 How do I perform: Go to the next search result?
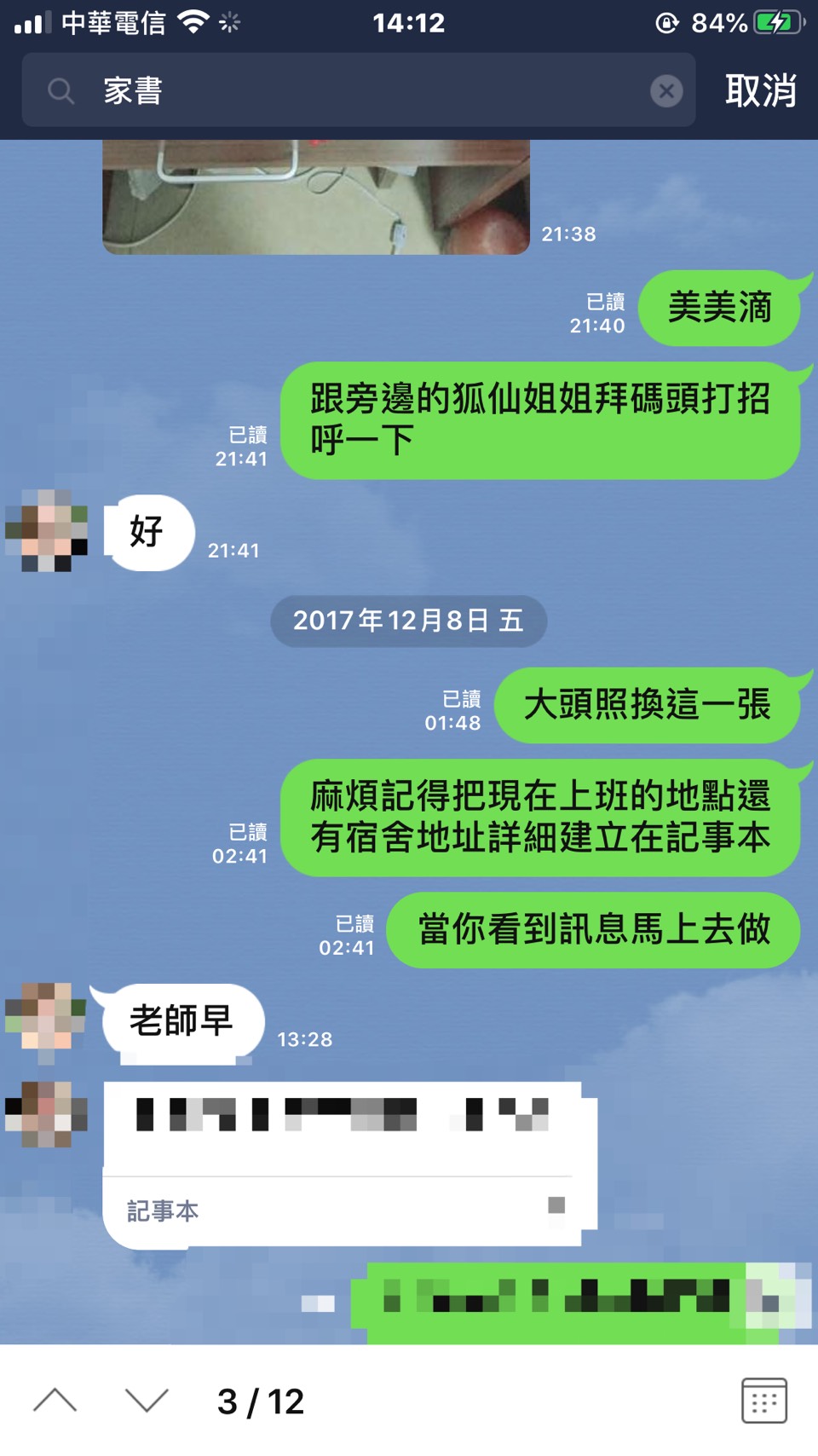[147, 1400]
